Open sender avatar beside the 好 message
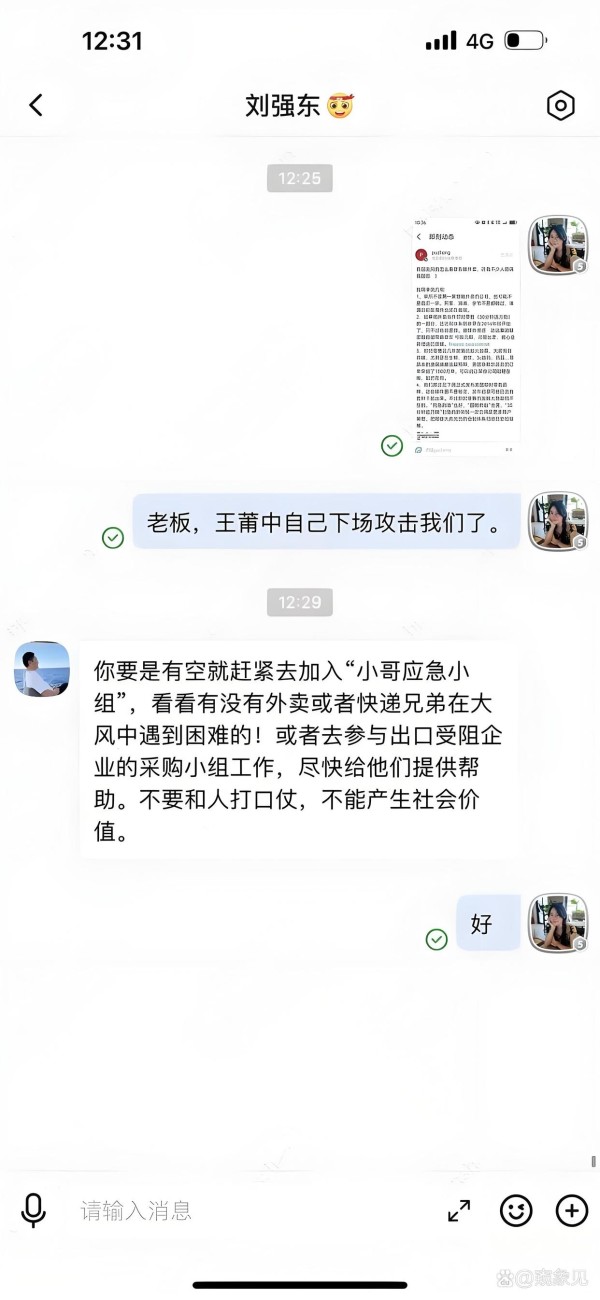Screen dimensions: 600x1300 coord(557,923)
